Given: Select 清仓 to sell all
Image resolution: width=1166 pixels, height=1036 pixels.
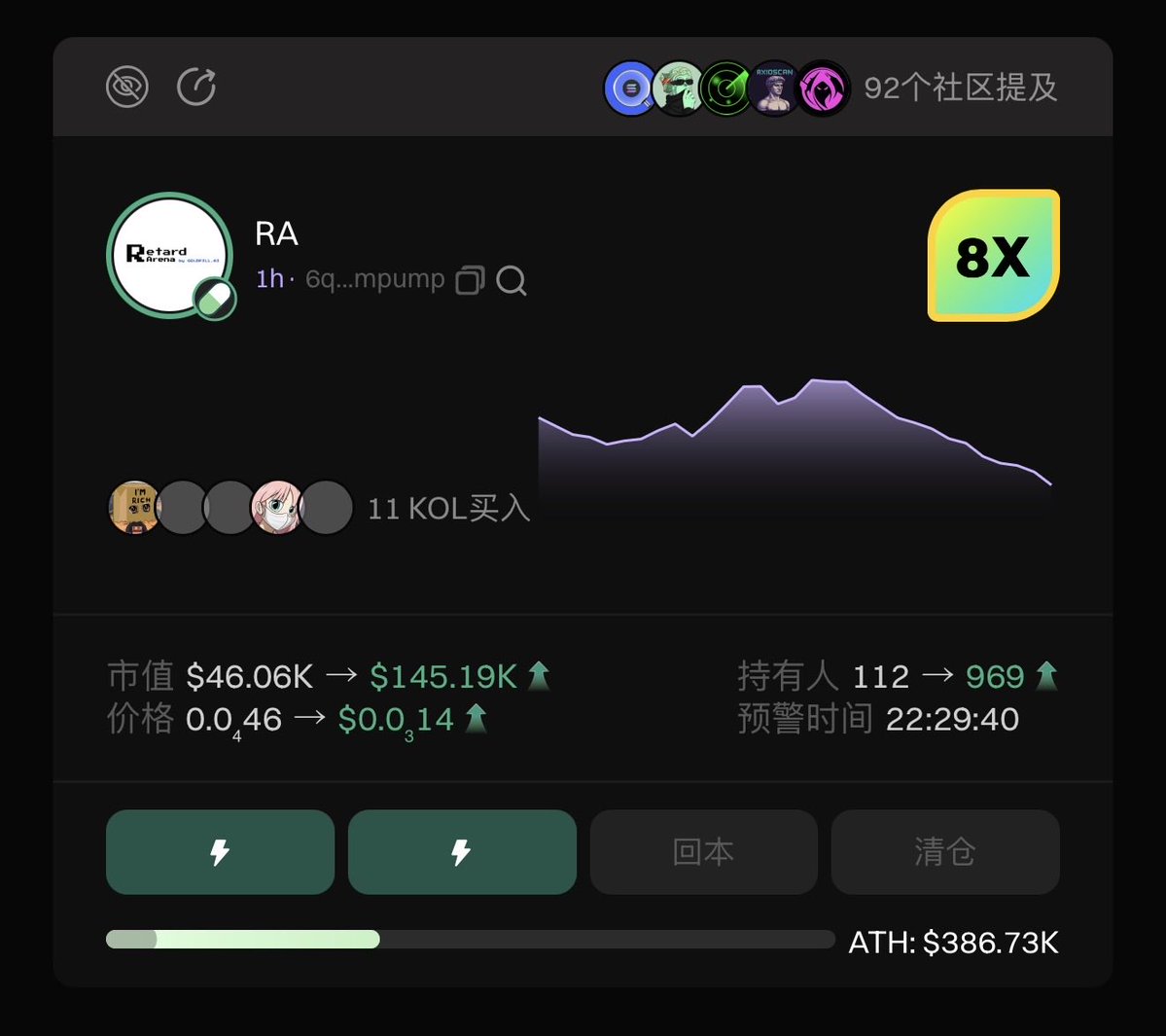Looking at the screenshot, I should point(944,852).
